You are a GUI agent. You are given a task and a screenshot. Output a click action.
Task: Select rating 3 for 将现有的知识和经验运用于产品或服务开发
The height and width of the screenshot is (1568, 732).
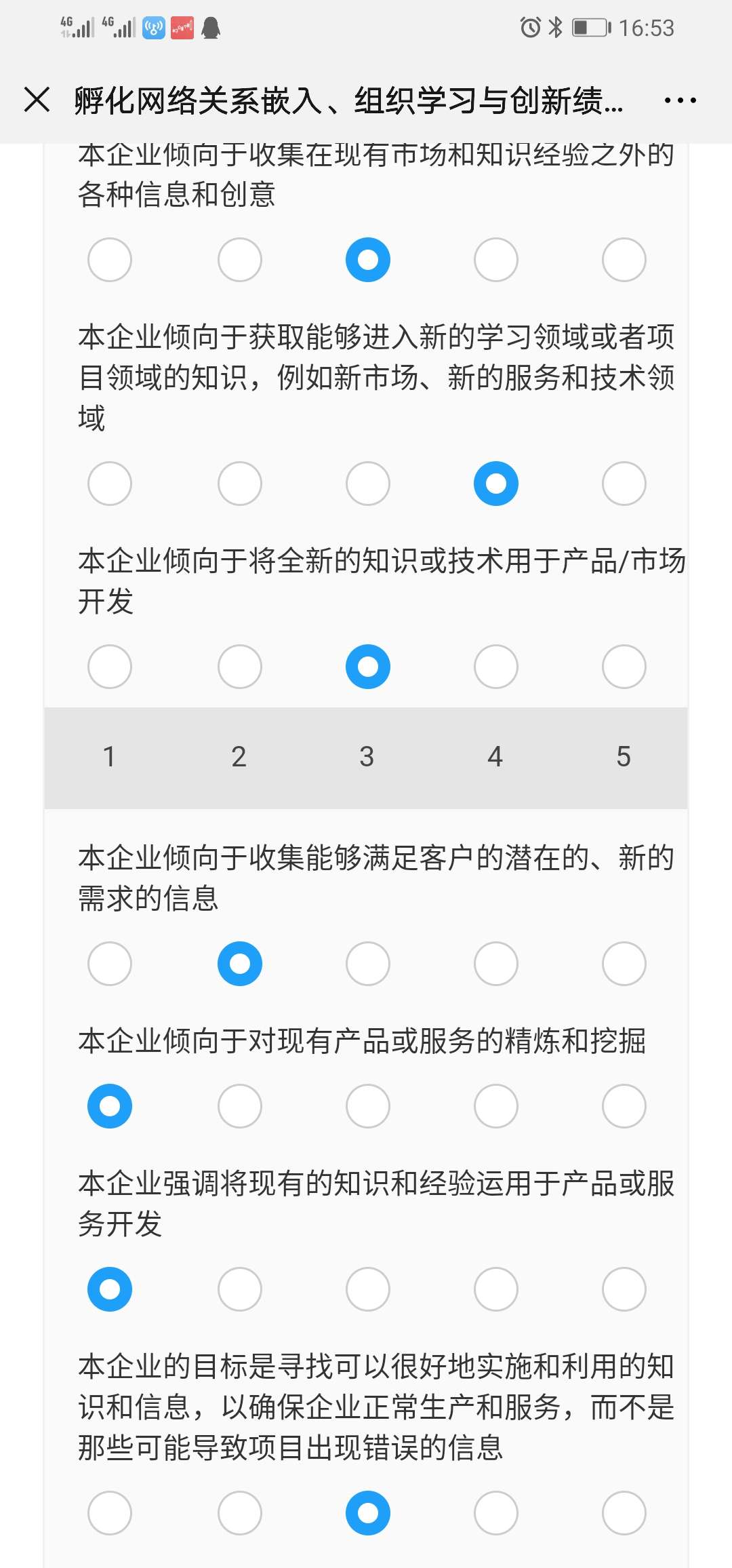[x=367, y=1289]
